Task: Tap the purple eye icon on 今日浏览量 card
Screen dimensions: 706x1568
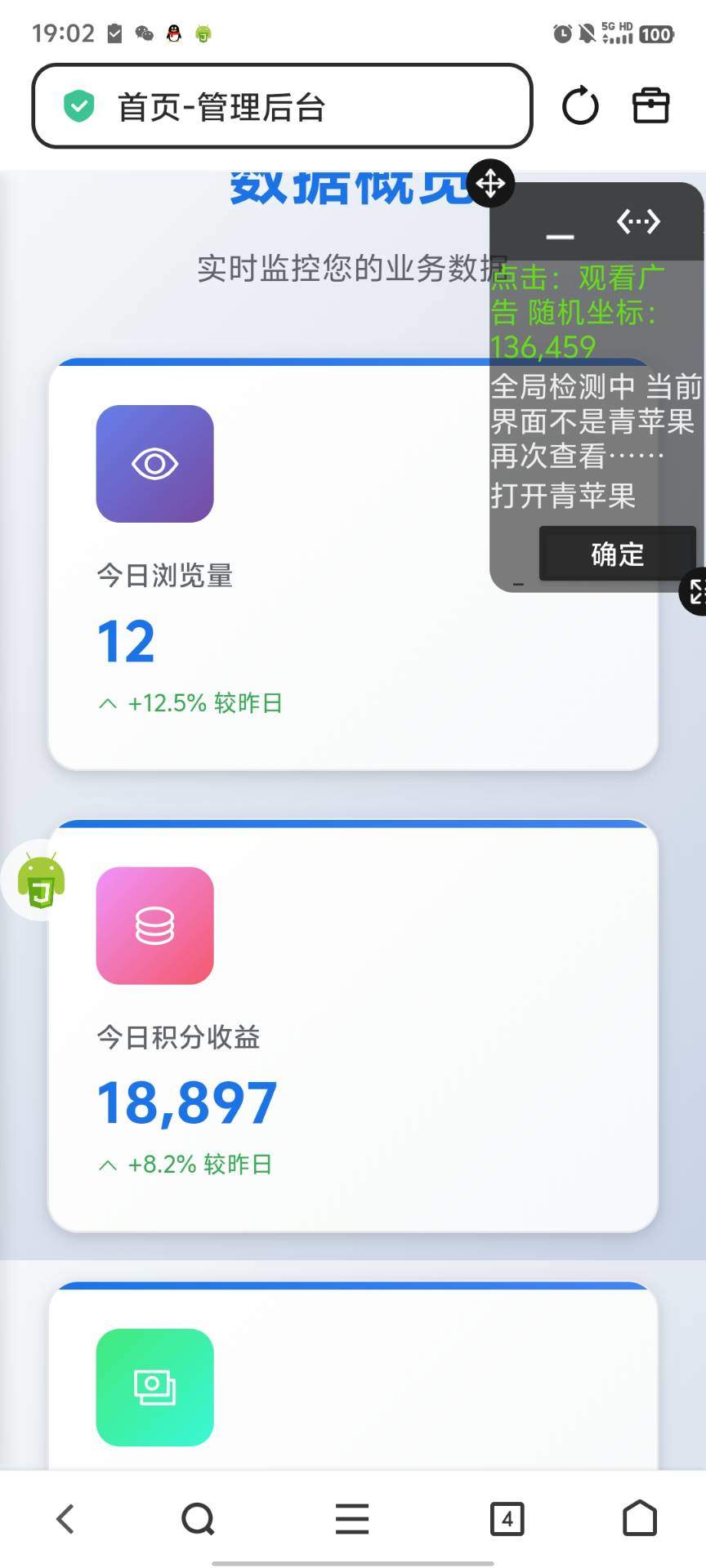Action: point(154,463)
